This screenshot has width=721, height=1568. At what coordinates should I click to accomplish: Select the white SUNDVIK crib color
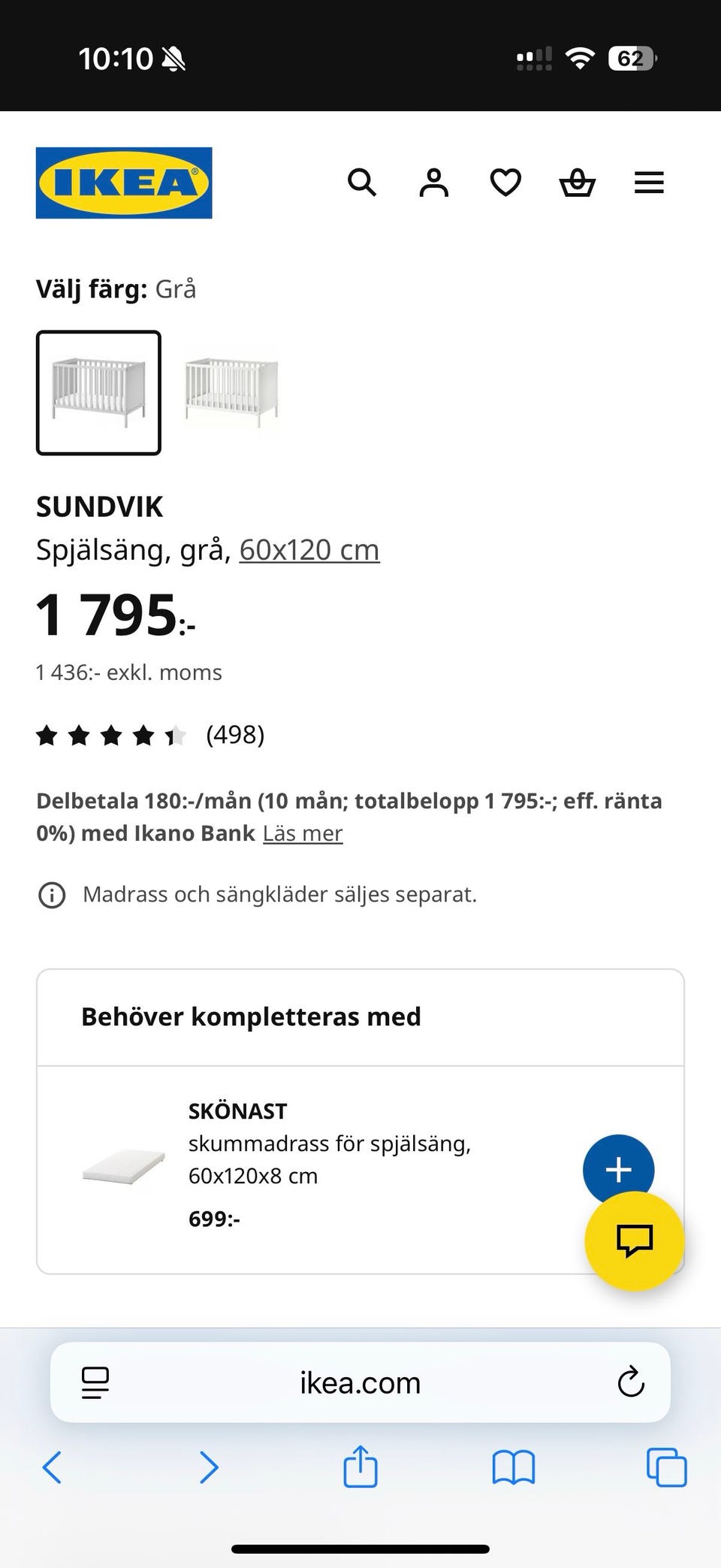231,392
